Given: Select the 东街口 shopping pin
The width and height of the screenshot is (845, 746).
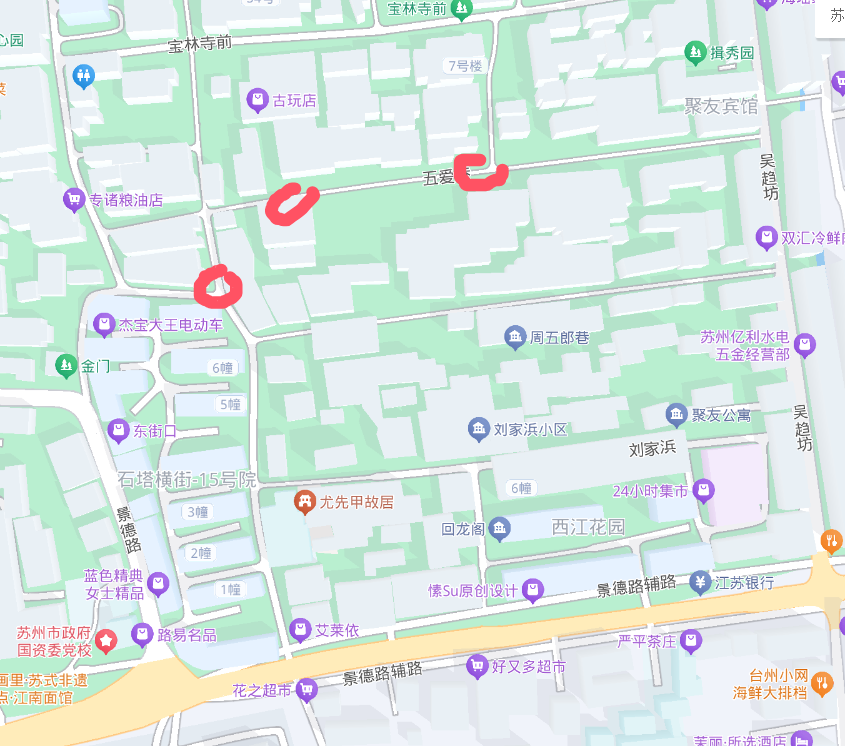Looking at the screenshot, I should click(119, 431).
